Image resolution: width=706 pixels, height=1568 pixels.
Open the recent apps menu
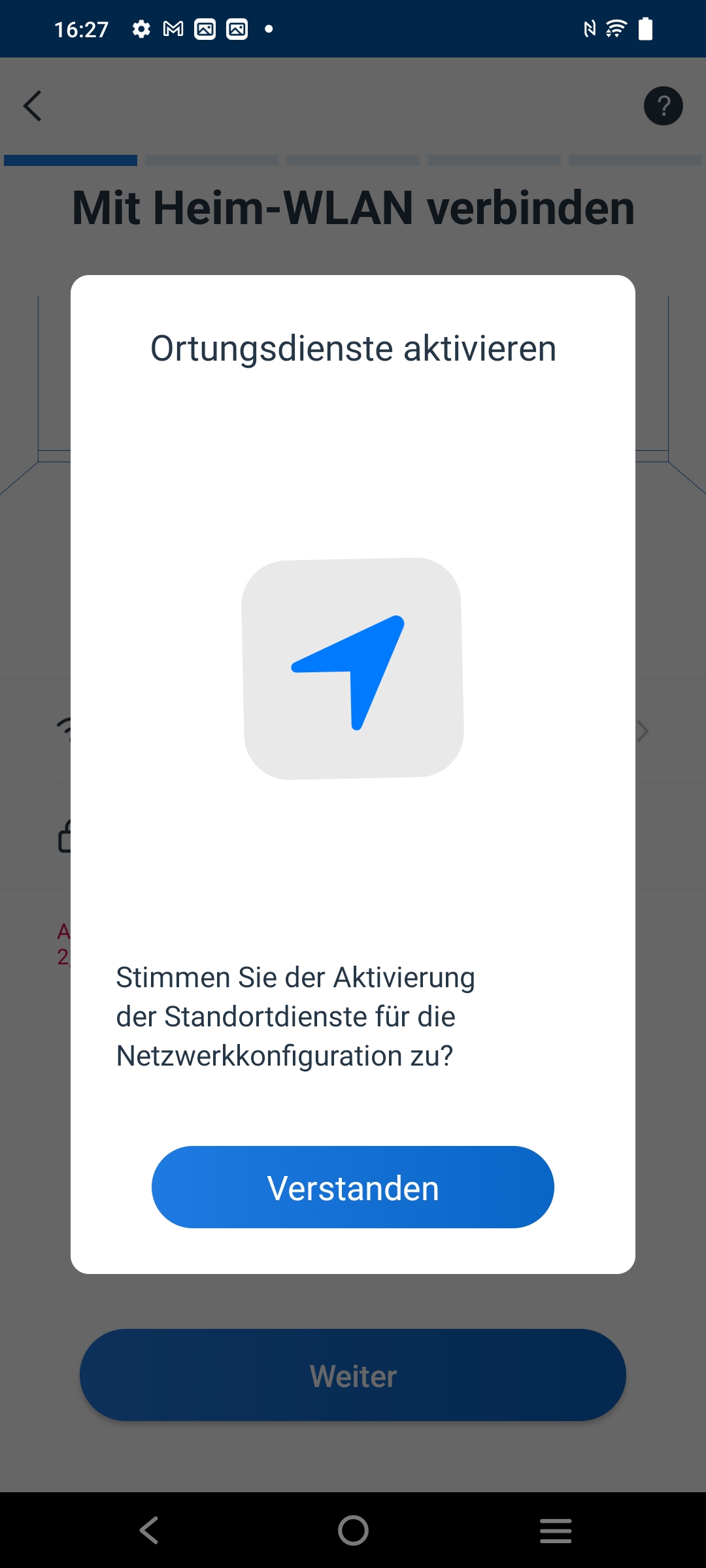coord(556,1530)
